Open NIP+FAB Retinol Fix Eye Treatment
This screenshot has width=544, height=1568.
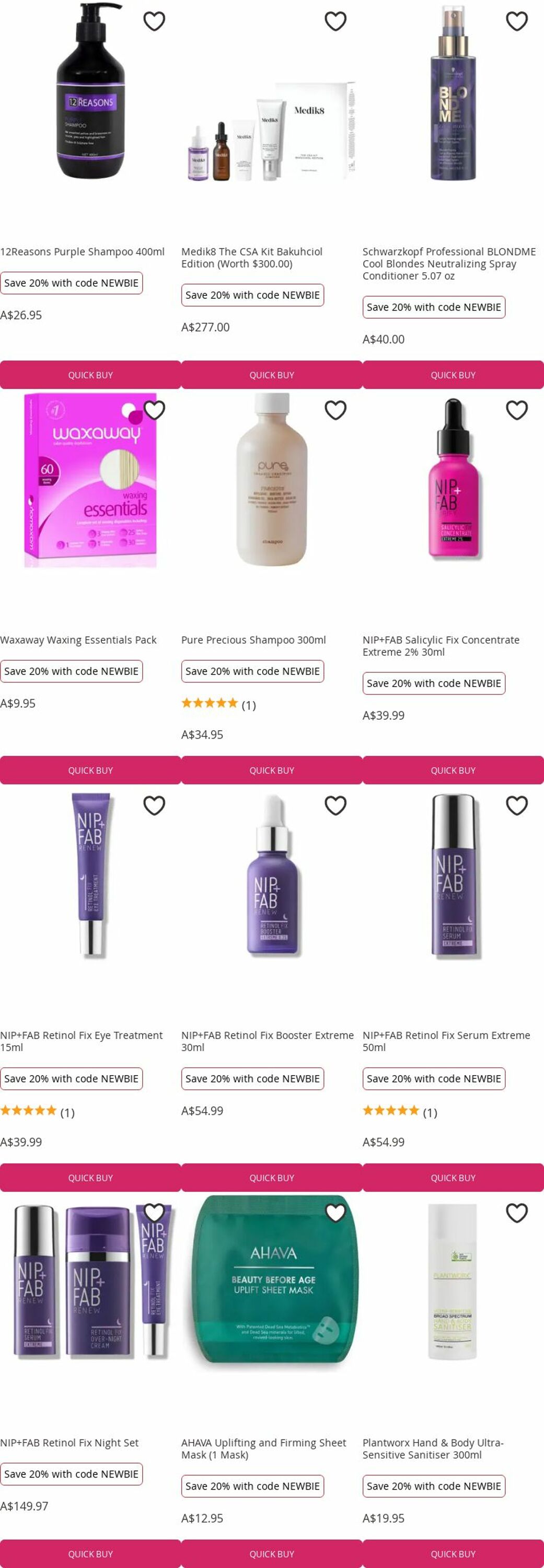point(81,1041)
